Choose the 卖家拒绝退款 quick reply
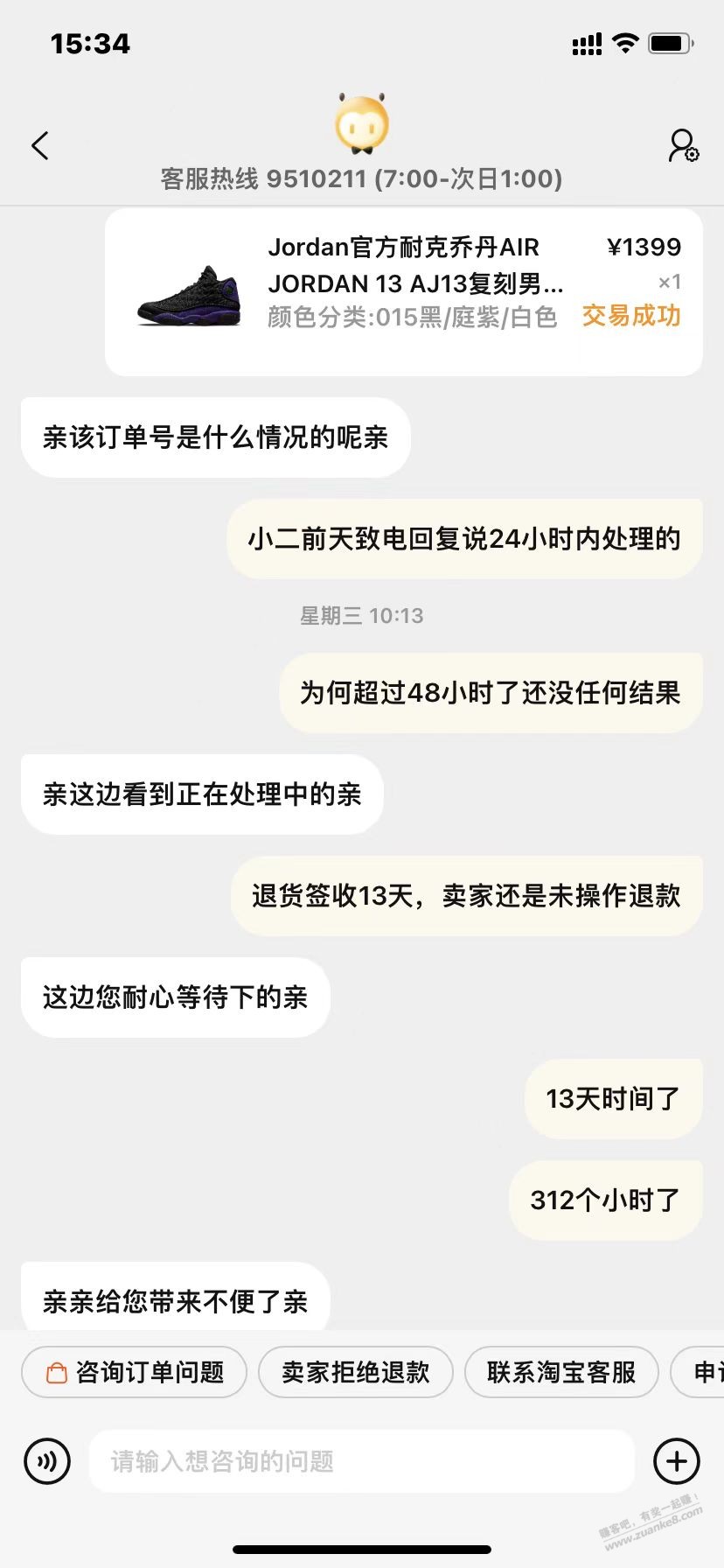The image size is (724, 1568). pos(356,1372)
